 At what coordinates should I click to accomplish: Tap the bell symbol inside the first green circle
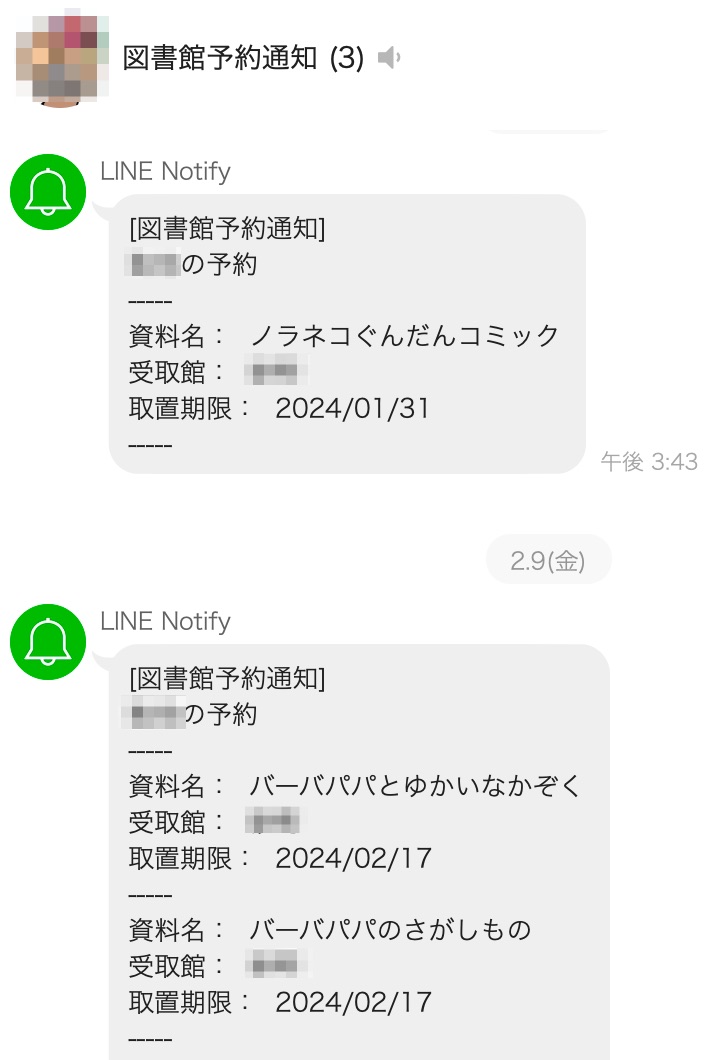[x=47, y=192]
